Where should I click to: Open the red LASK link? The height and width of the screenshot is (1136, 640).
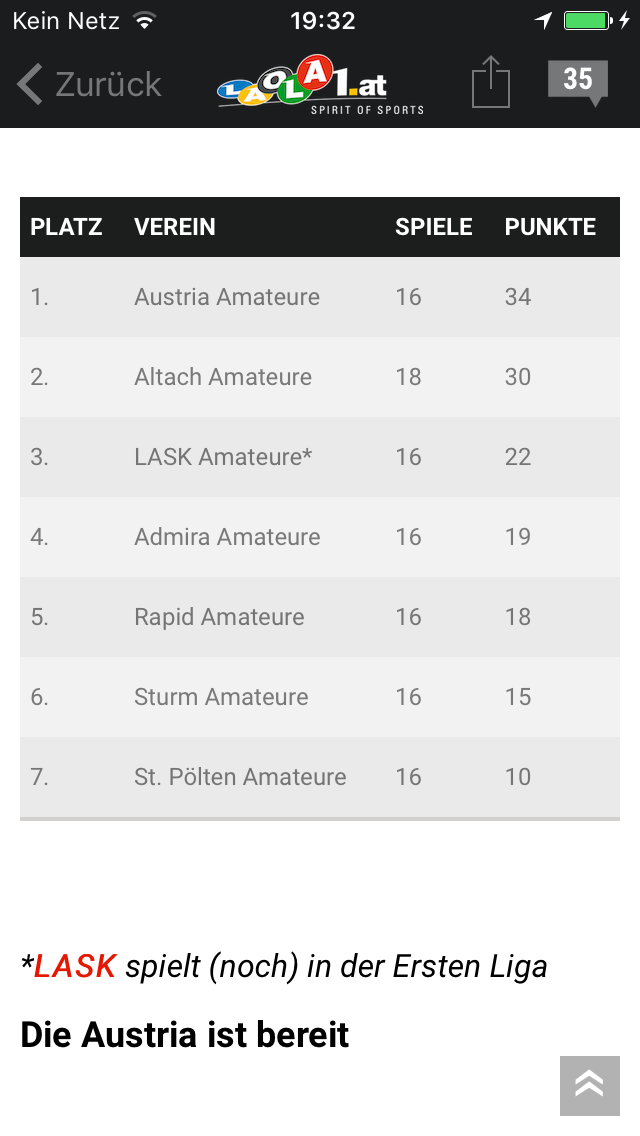[75, 966]
